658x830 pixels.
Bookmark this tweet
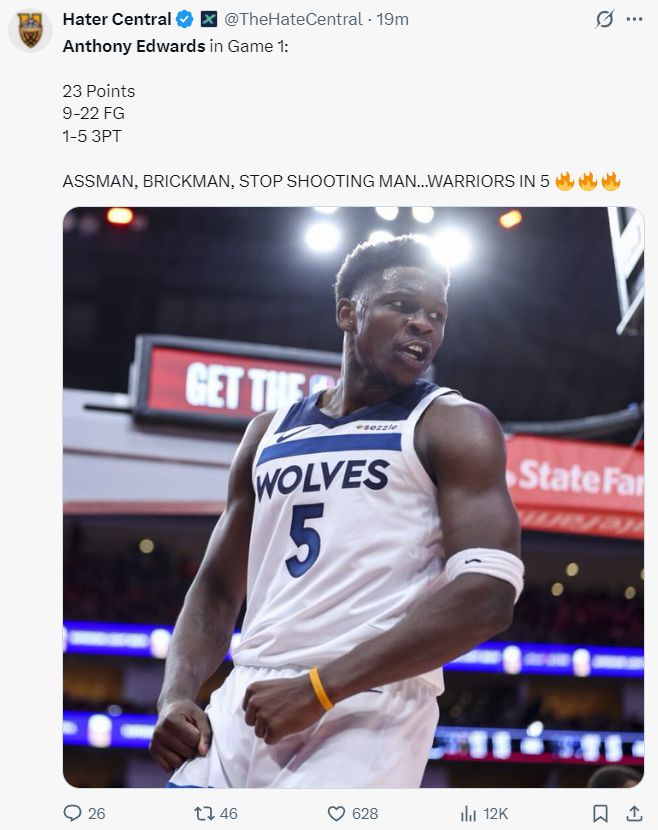pos(600,813)
